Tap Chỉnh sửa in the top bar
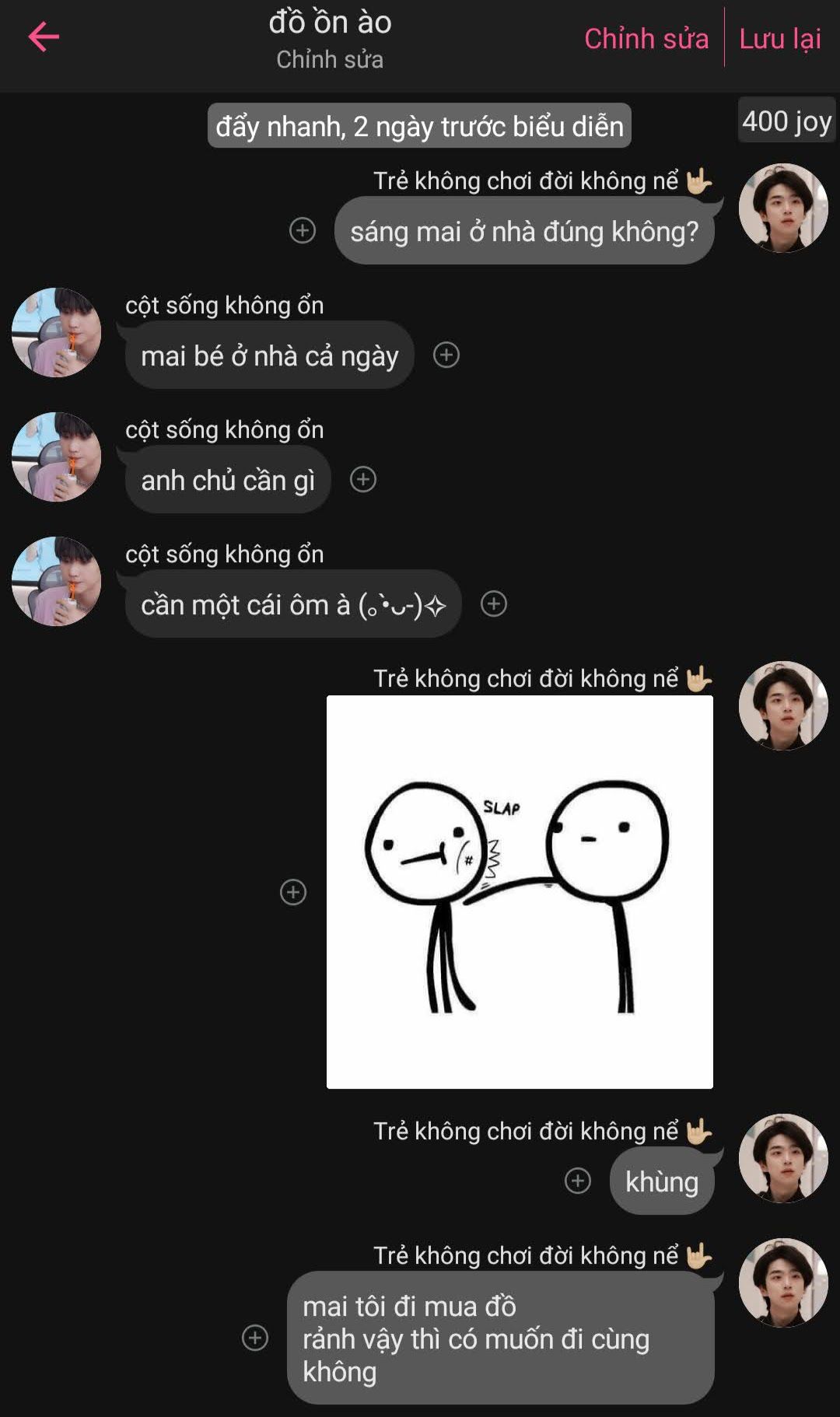 click(x=646, y=38)
